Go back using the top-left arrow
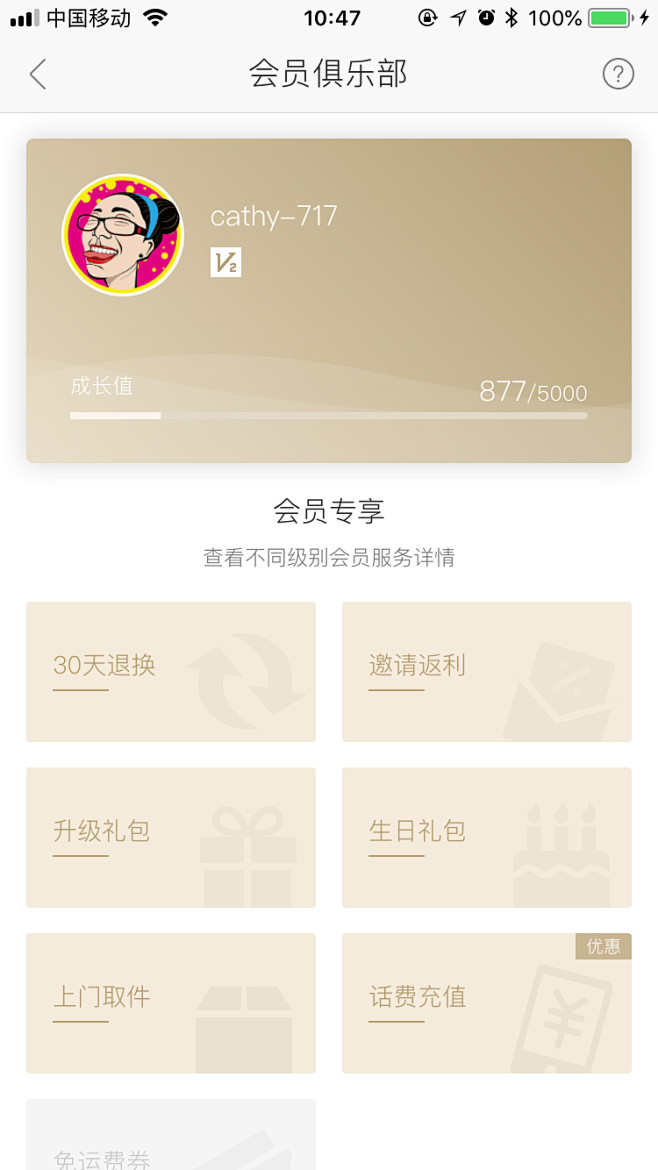Screen dimensions: 658x1170 [38, 75]
